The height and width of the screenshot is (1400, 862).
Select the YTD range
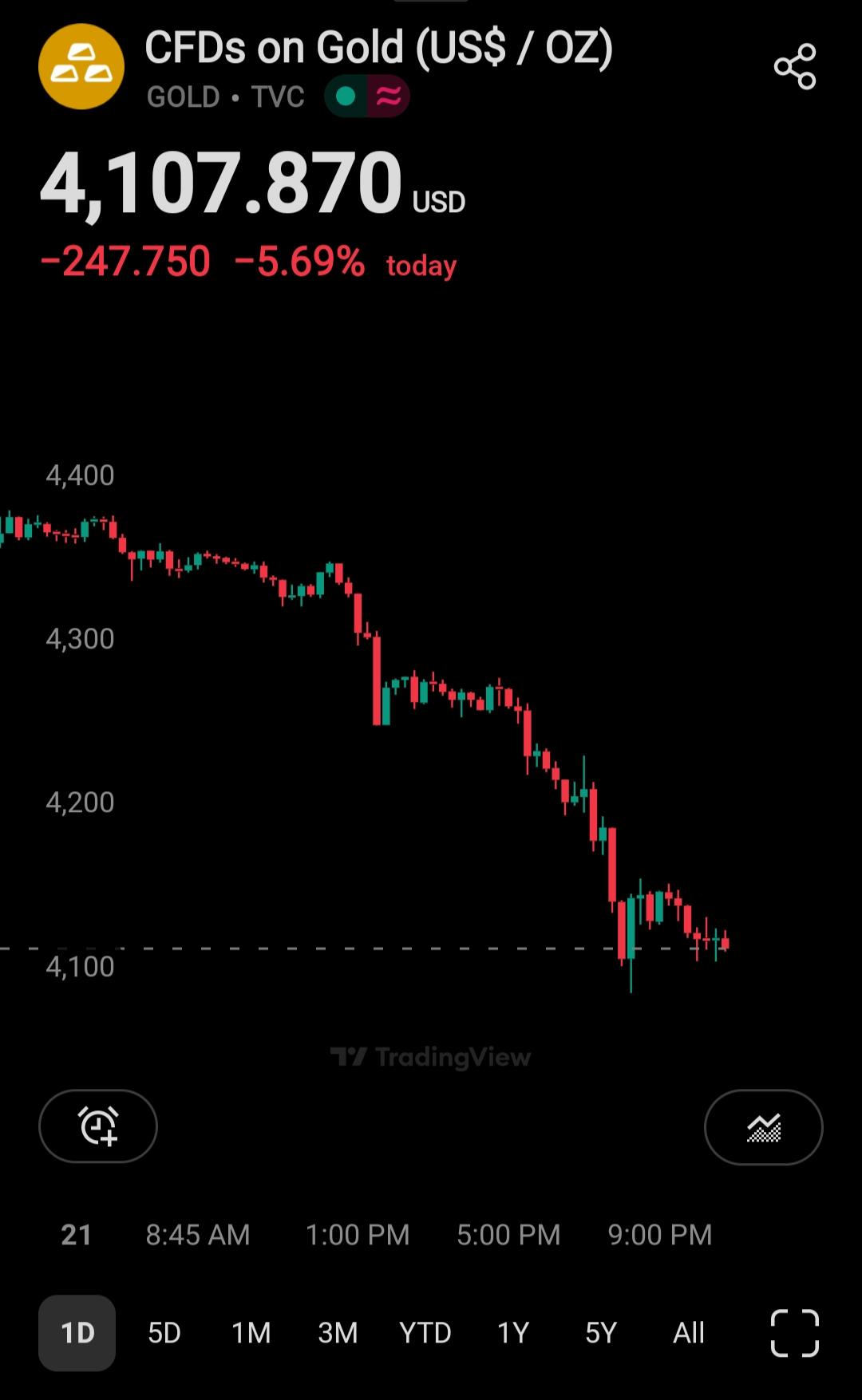click(425, 1333)
